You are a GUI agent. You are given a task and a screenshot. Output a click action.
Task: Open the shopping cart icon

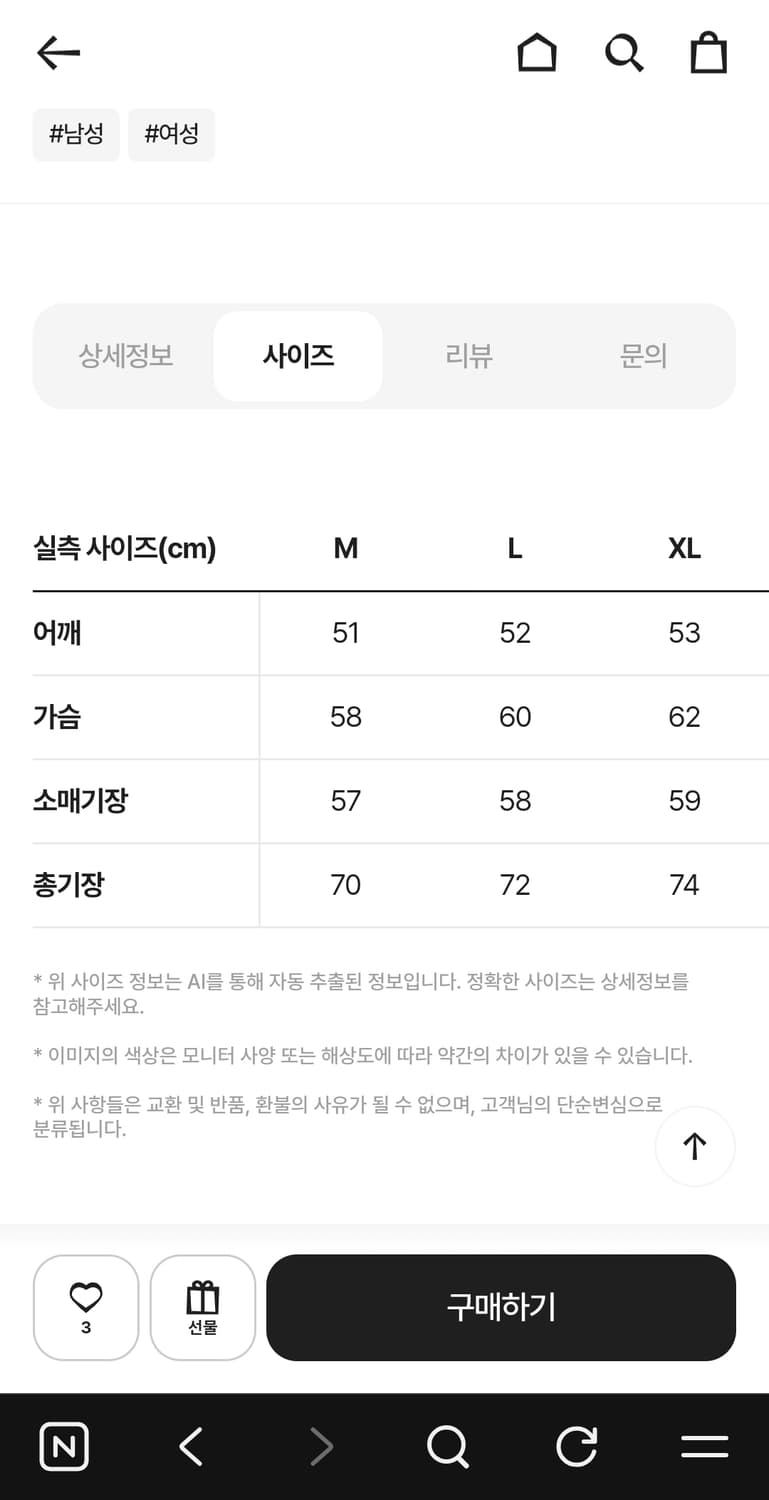pyautogui.click(x=709, y=53)
